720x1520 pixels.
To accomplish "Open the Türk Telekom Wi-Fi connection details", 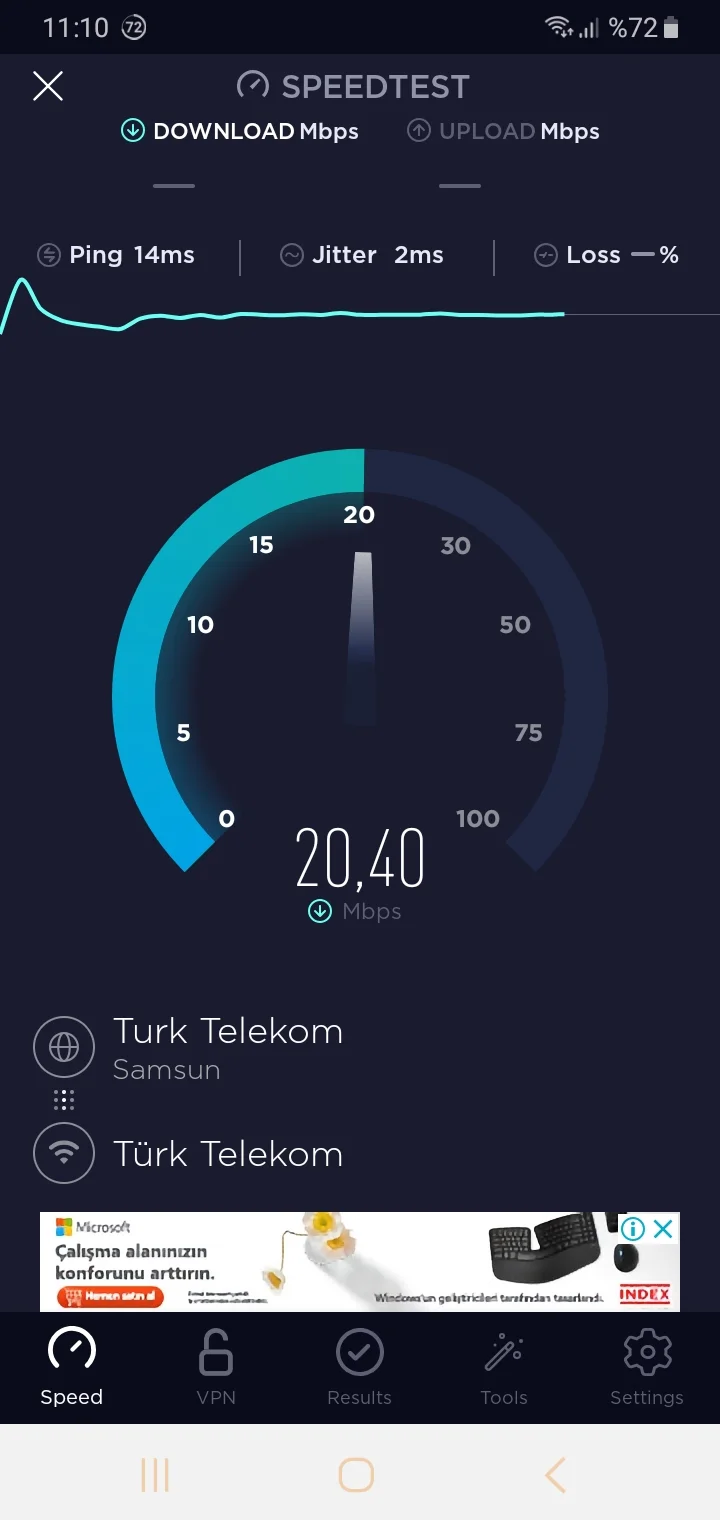I will (227, 1154).
